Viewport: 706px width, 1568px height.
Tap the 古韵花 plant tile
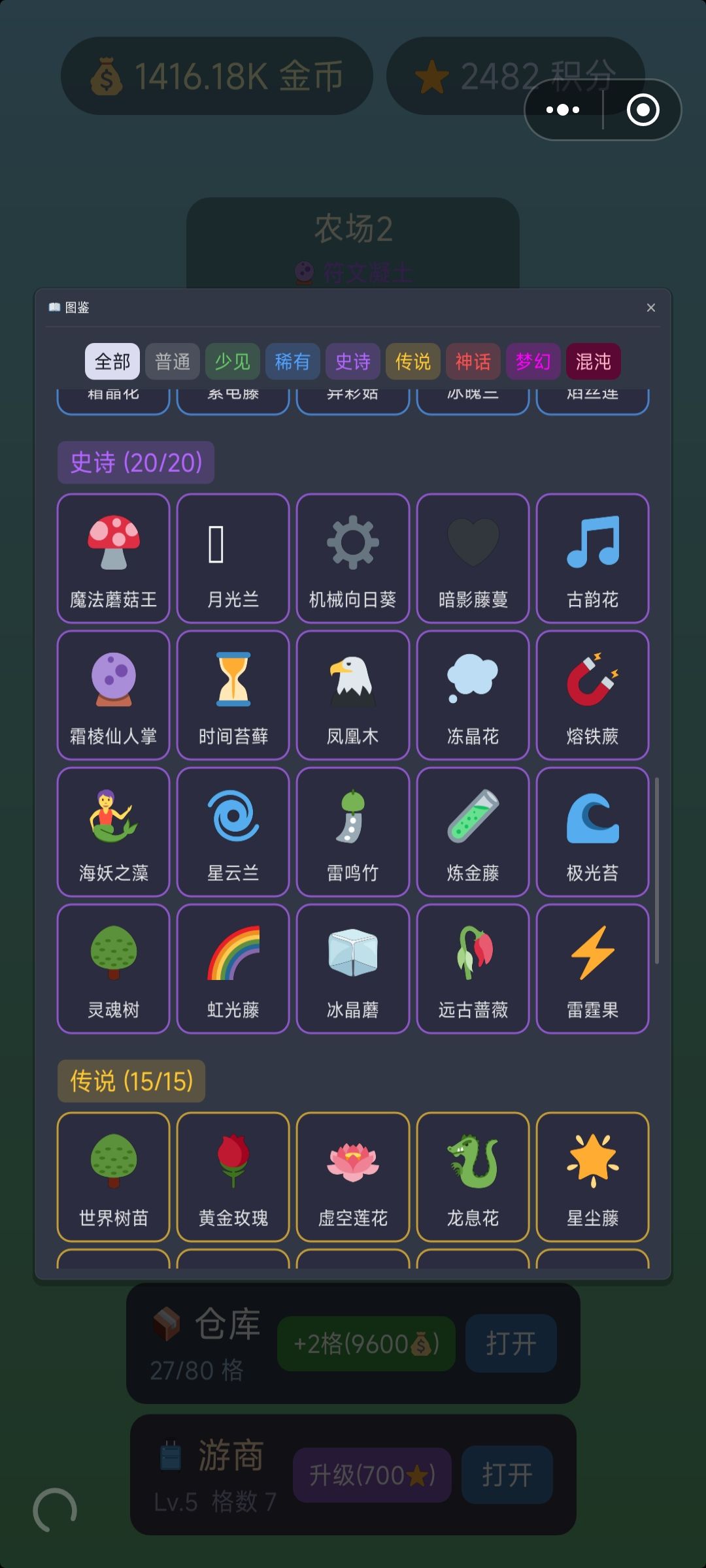pyautogui.click(x=592, y=559)
